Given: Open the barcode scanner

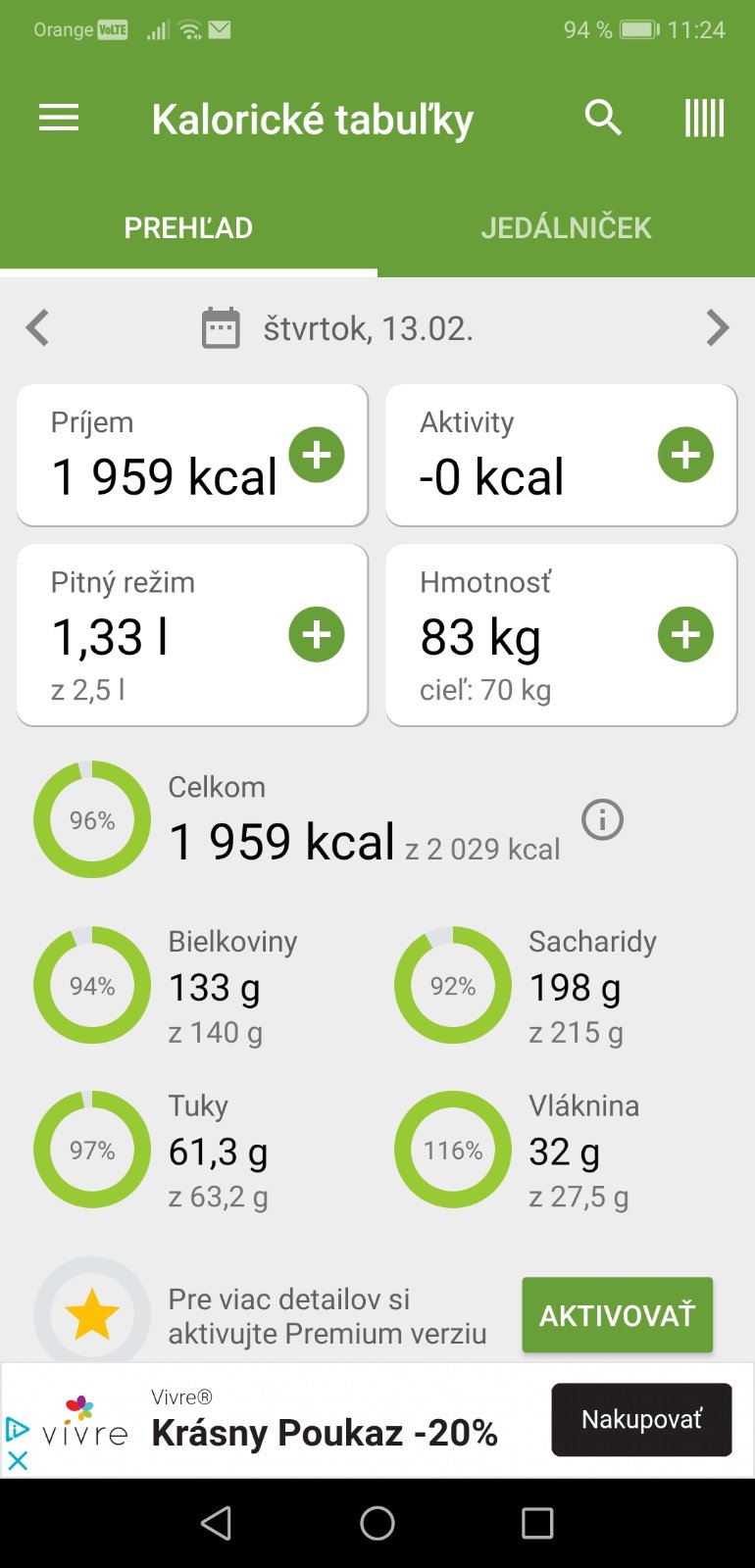Looking at the screenshot, I should 704,119.
